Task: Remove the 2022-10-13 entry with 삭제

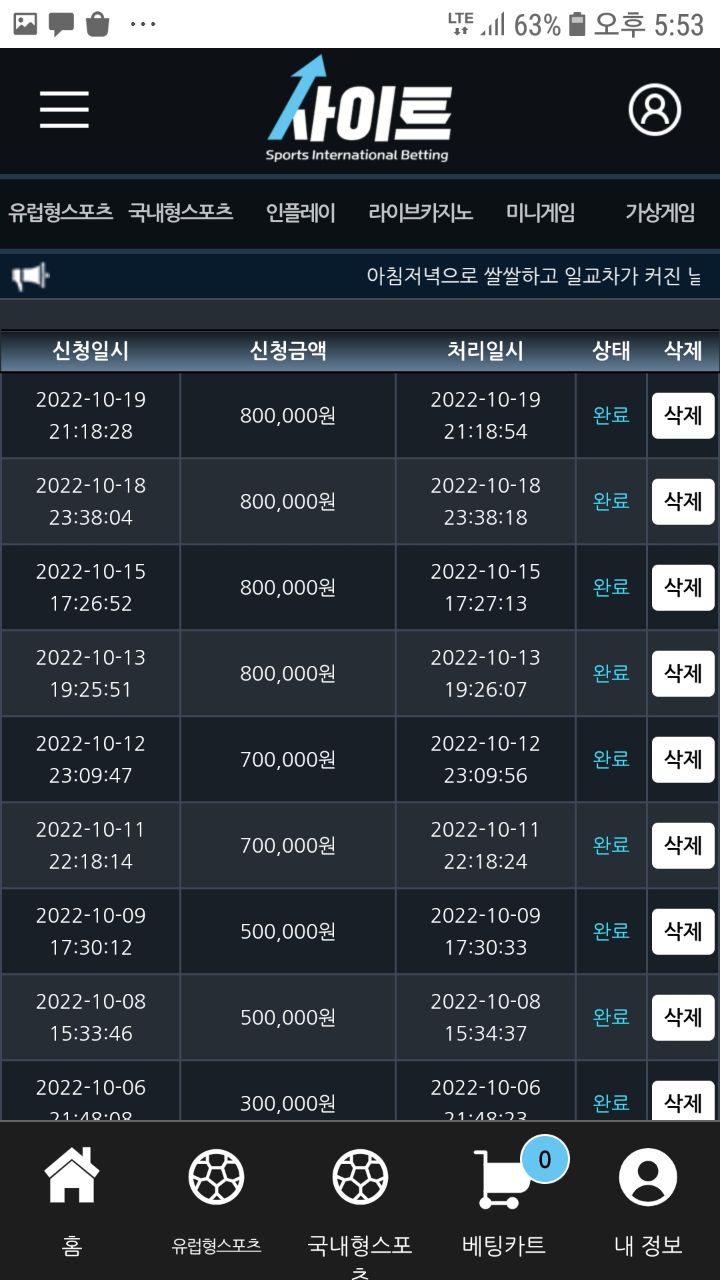Action: (x=683, y=674)
